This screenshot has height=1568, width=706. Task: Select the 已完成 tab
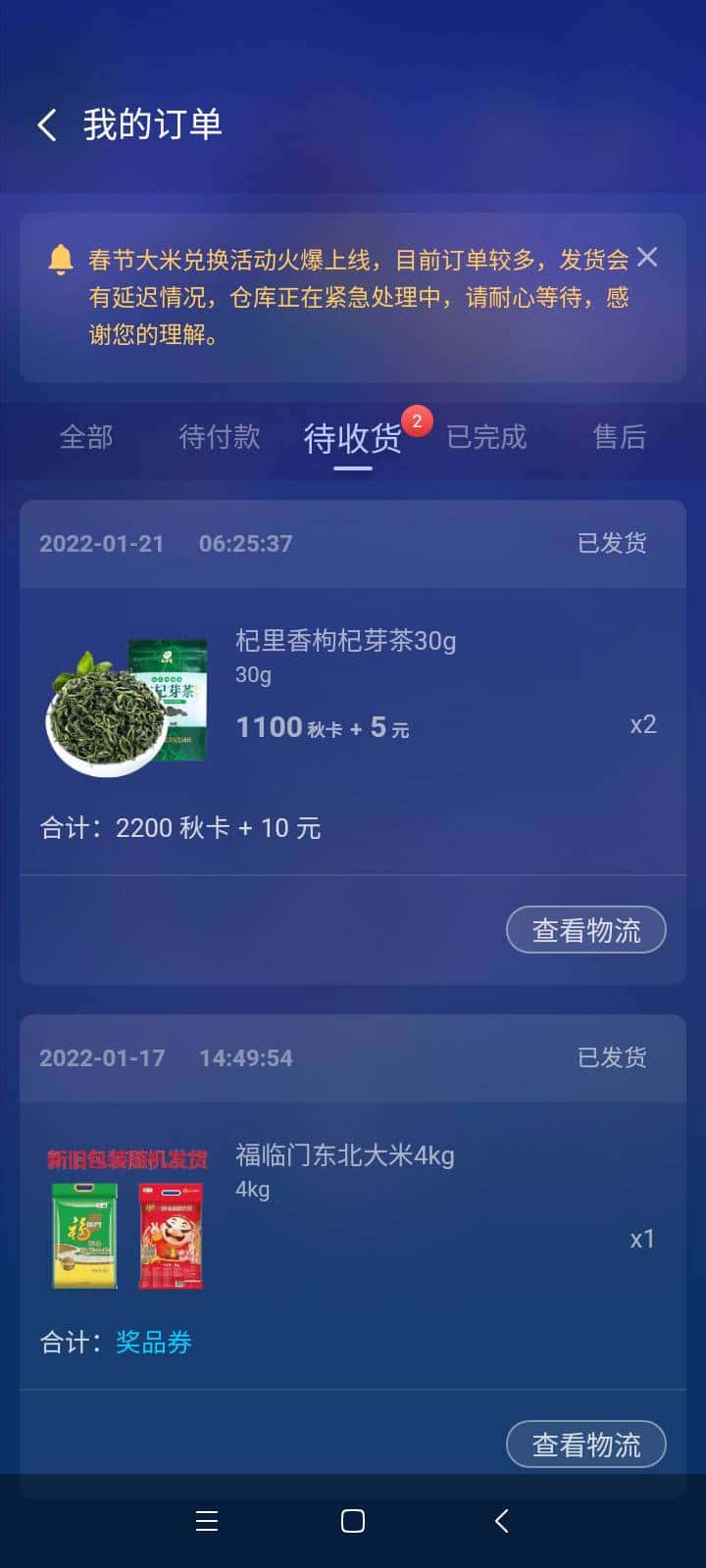[485, 438]
